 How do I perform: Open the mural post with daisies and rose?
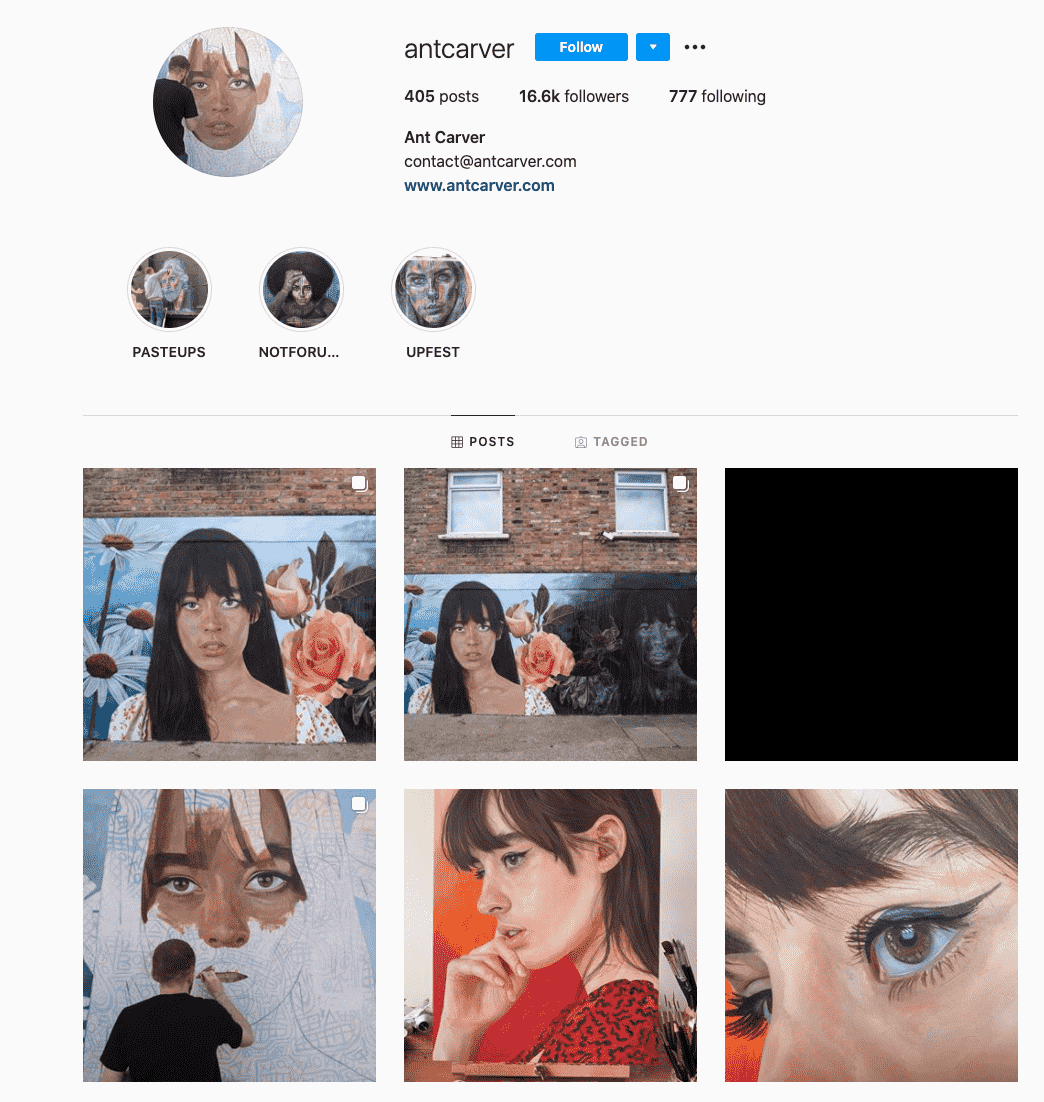pyautogui.click(x=229, y=614)
